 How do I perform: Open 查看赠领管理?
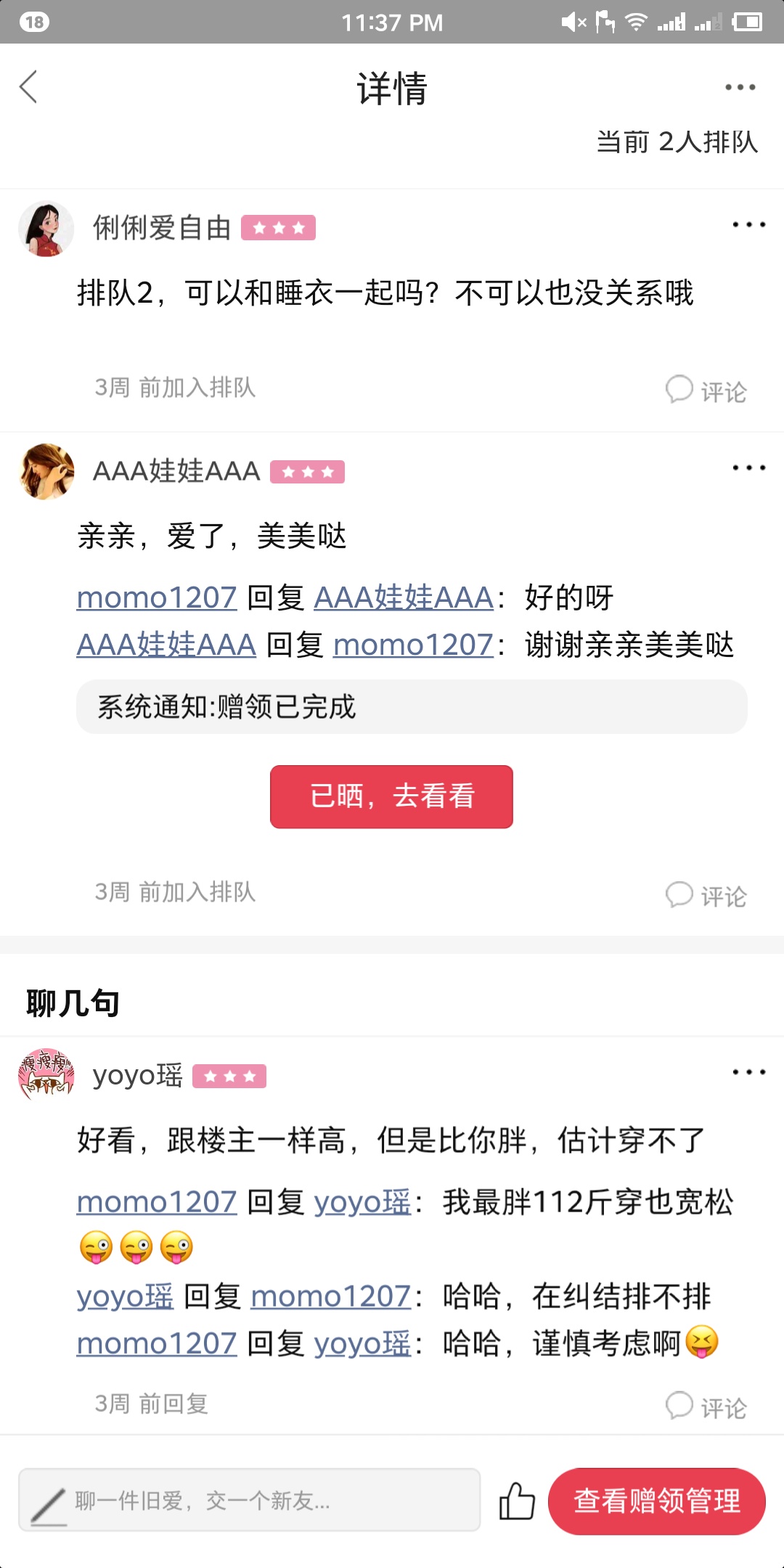pyautogui.click(x=656, y=1500)
